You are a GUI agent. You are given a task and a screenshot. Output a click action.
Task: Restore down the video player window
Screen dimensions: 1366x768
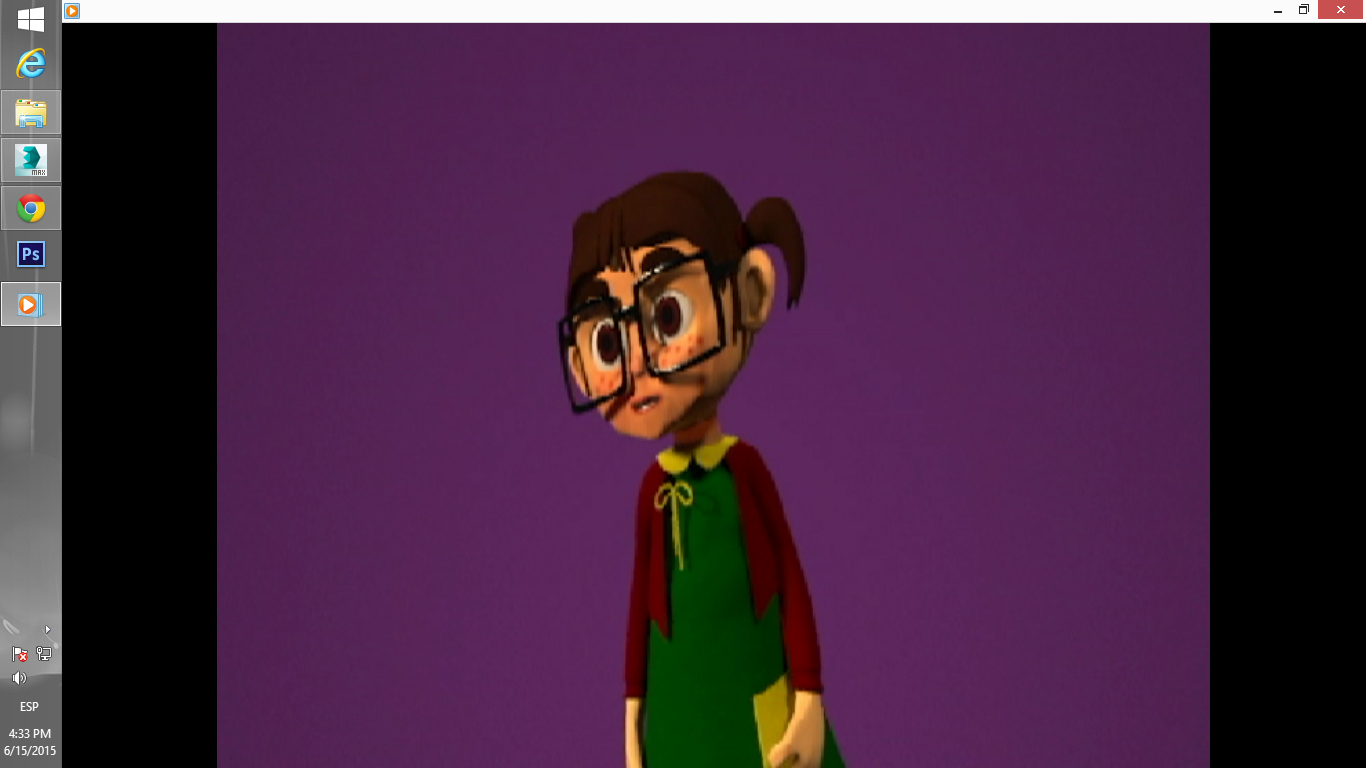coord(1304,10)
